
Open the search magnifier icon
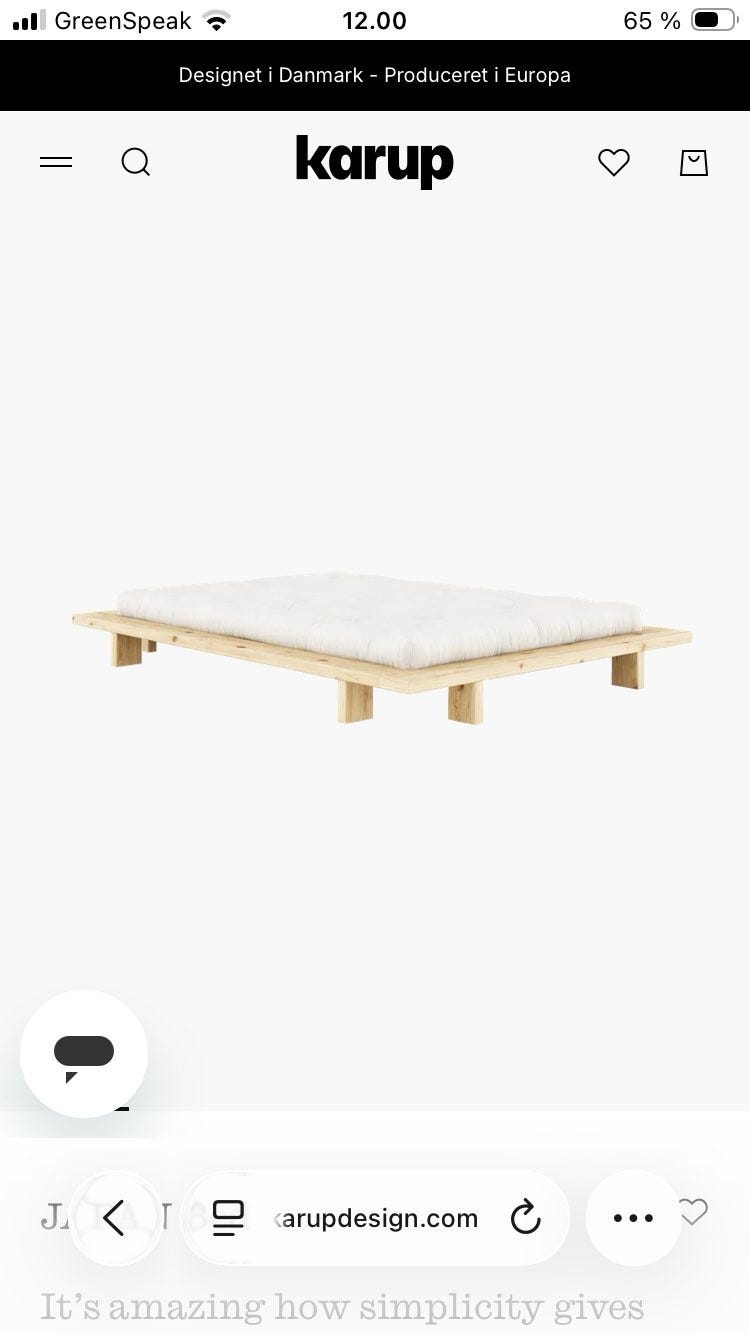[136, 162]
